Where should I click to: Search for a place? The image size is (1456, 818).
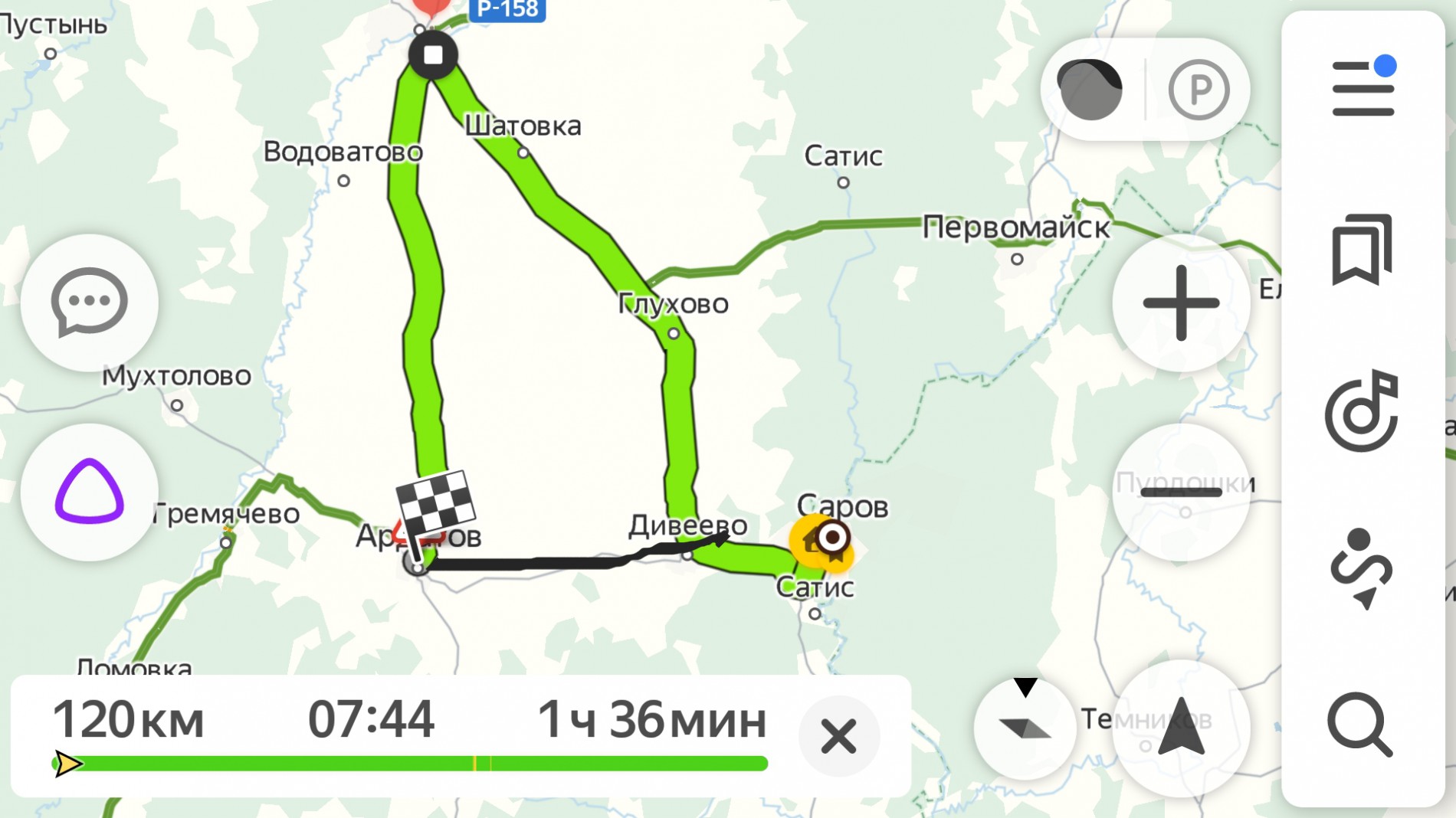1359,725
